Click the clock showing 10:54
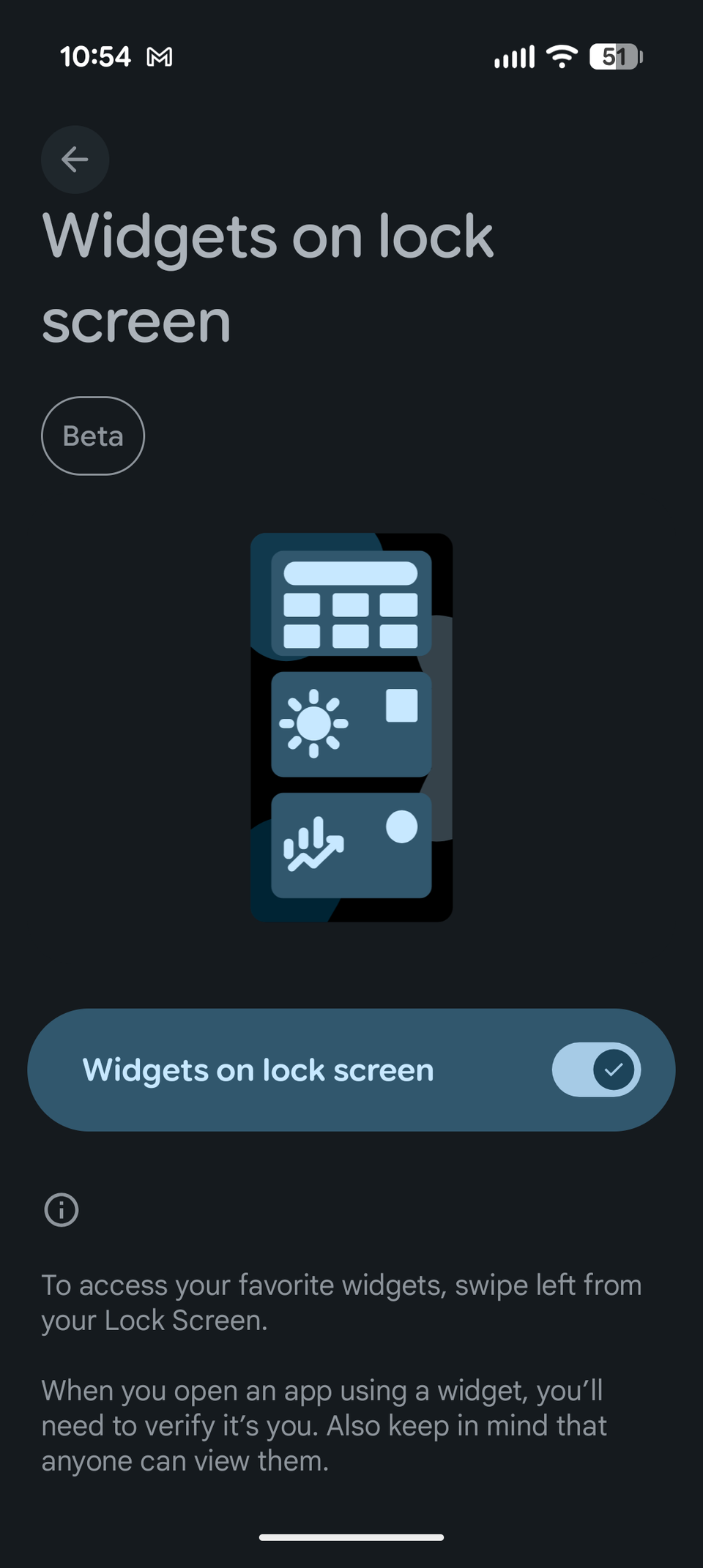Screen dimensions: 703x1568 96,56
